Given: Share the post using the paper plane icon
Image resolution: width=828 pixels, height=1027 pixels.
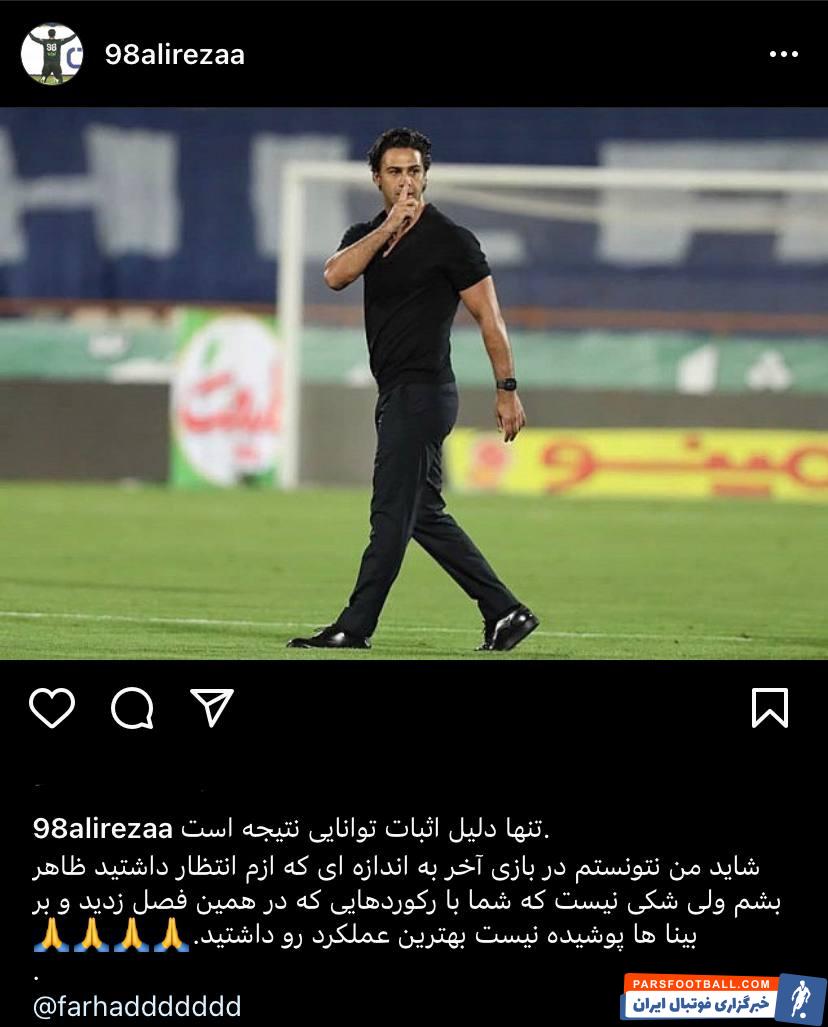Looking at the screenshot, I should click(x=212, y=708).
